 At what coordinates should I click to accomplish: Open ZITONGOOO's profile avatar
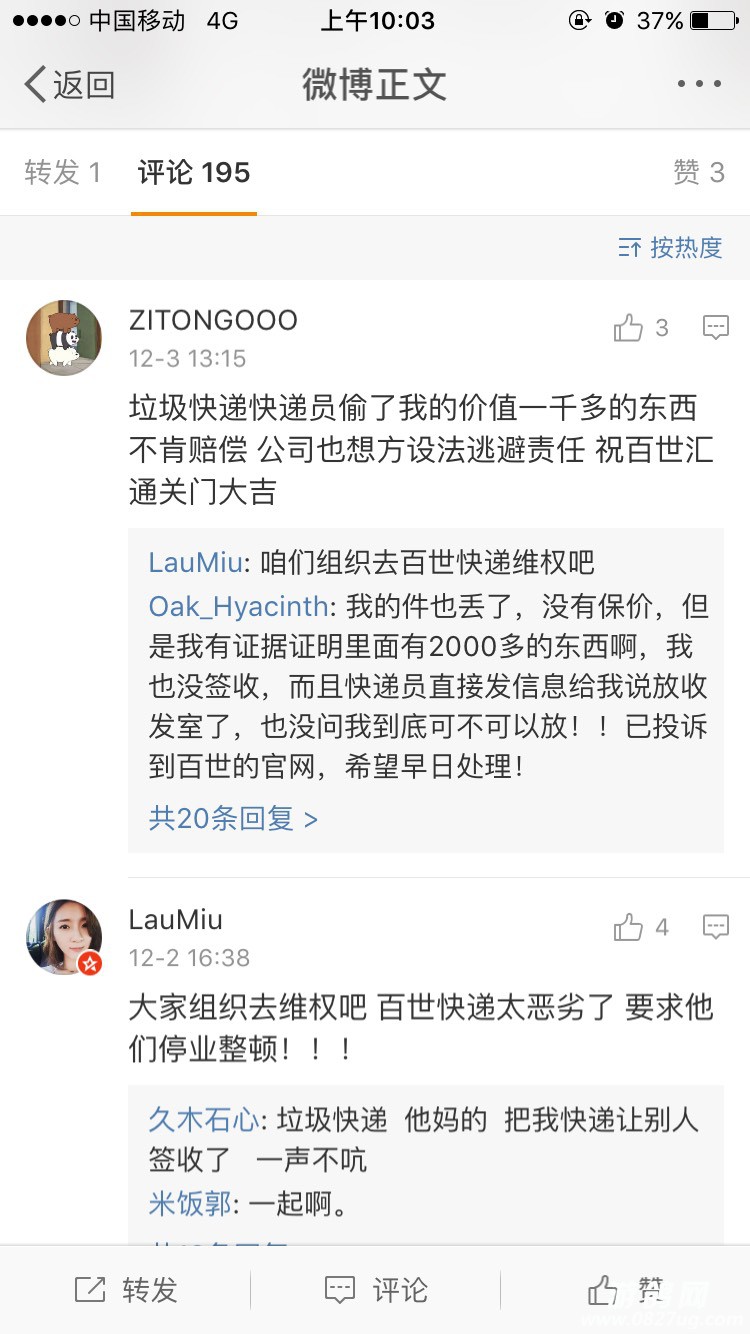pos(64,338)
